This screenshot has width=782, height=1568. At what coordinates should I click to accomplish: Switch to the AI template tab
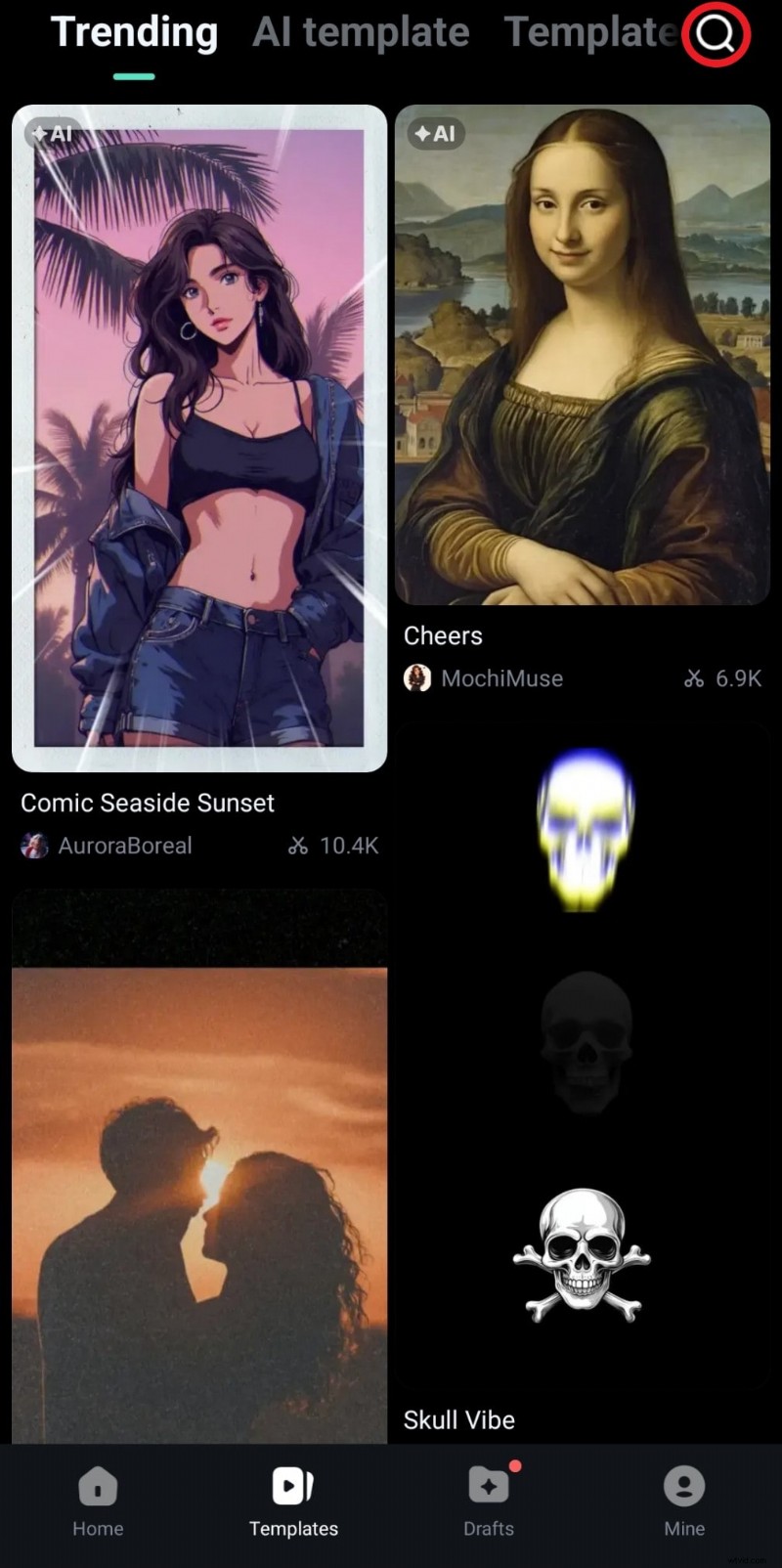(x=361, y=33)
